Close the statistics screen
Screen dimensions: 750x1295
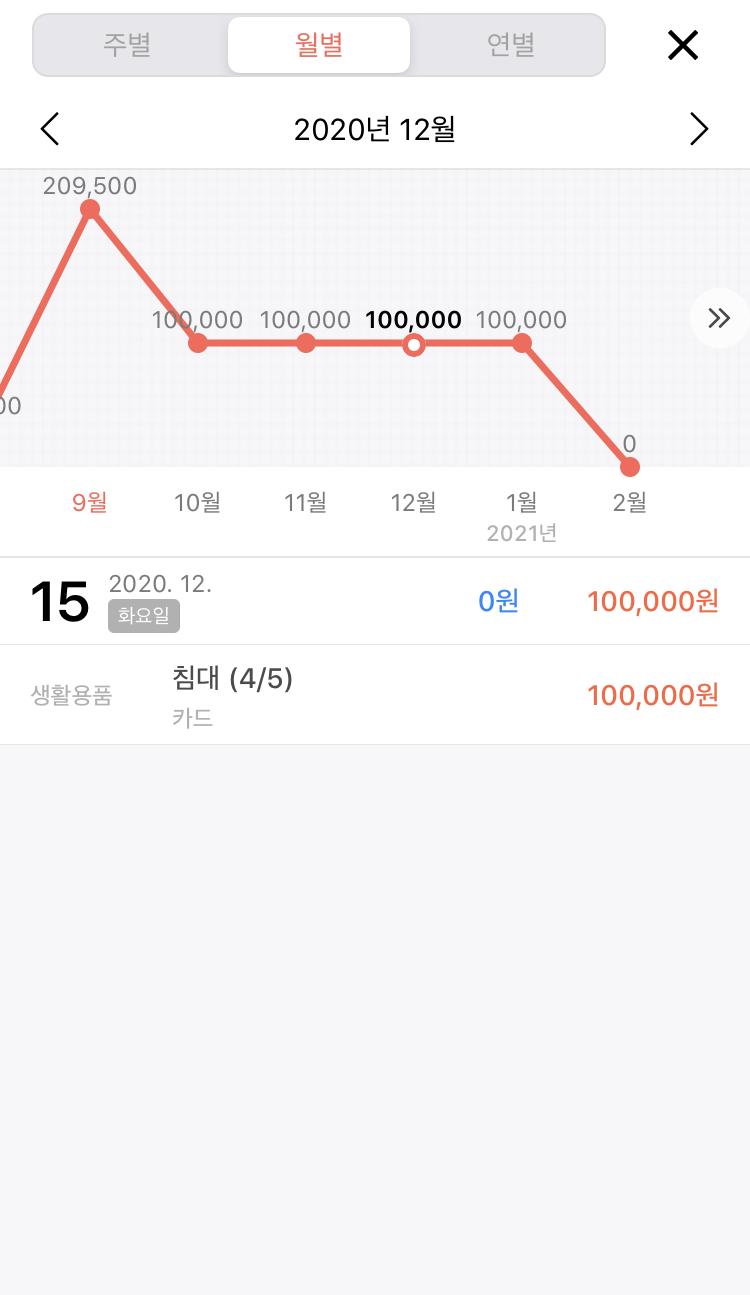tap(682, 45)
